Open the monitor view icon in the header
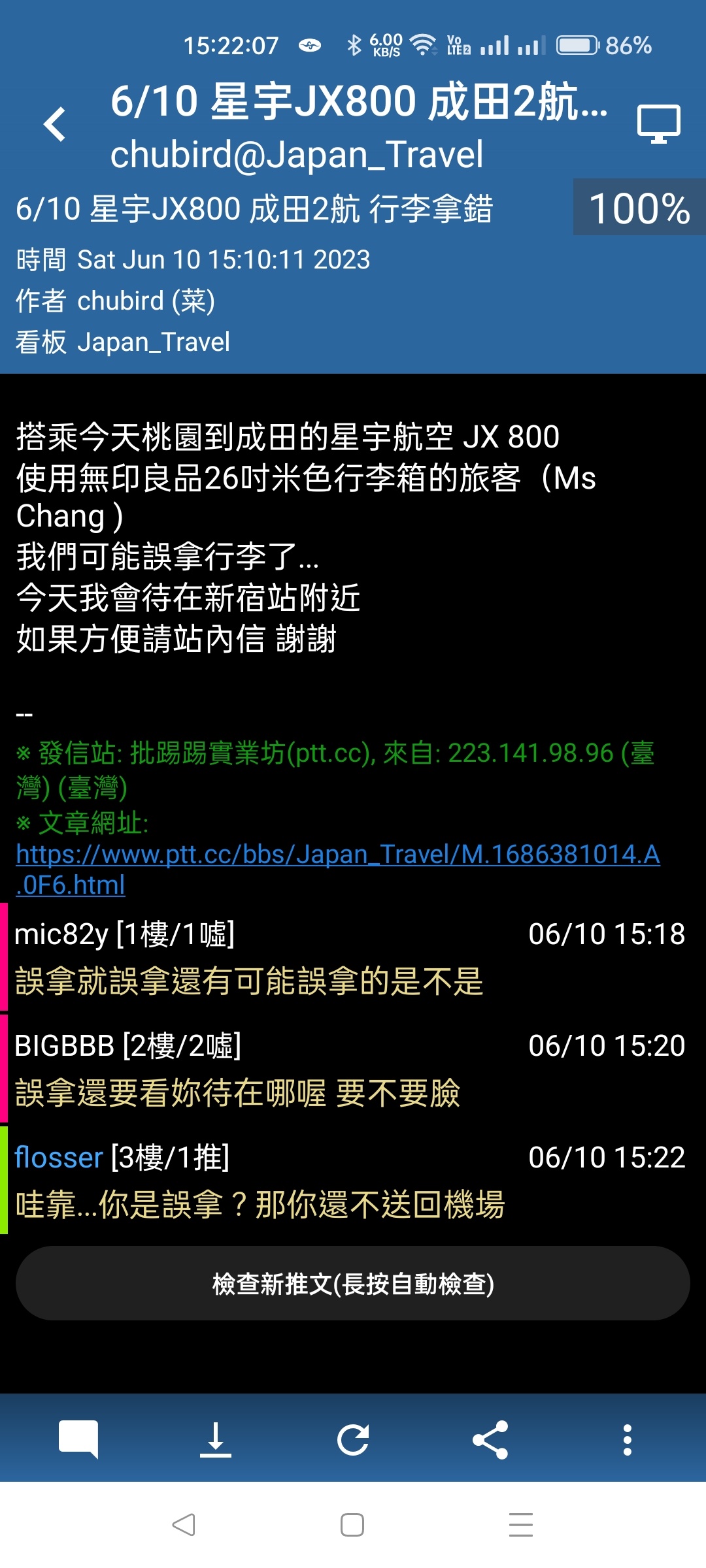The image size is (706, 1568). (658, 124)
